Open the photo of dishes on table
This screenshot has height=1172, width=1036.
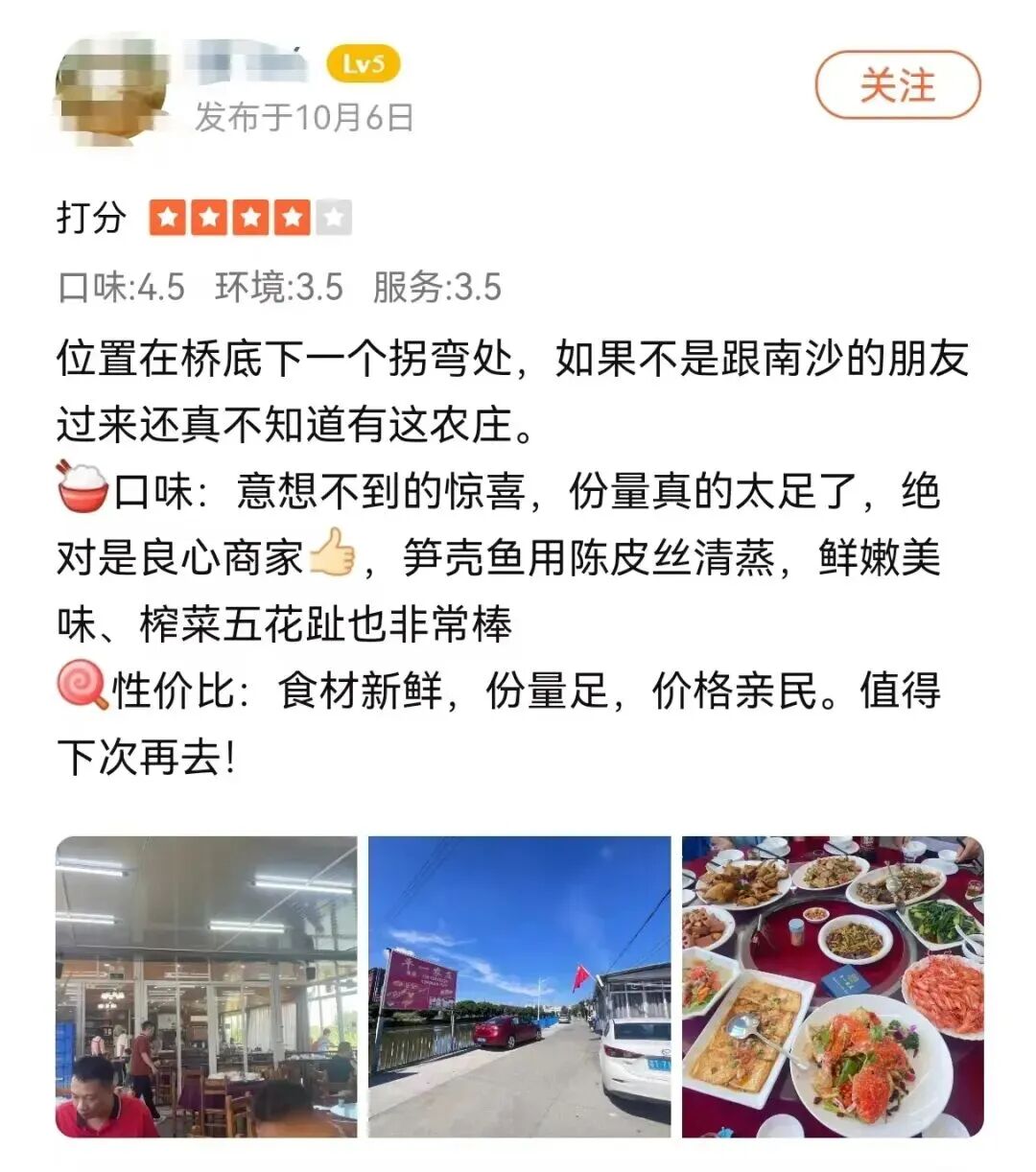[832, 986]
